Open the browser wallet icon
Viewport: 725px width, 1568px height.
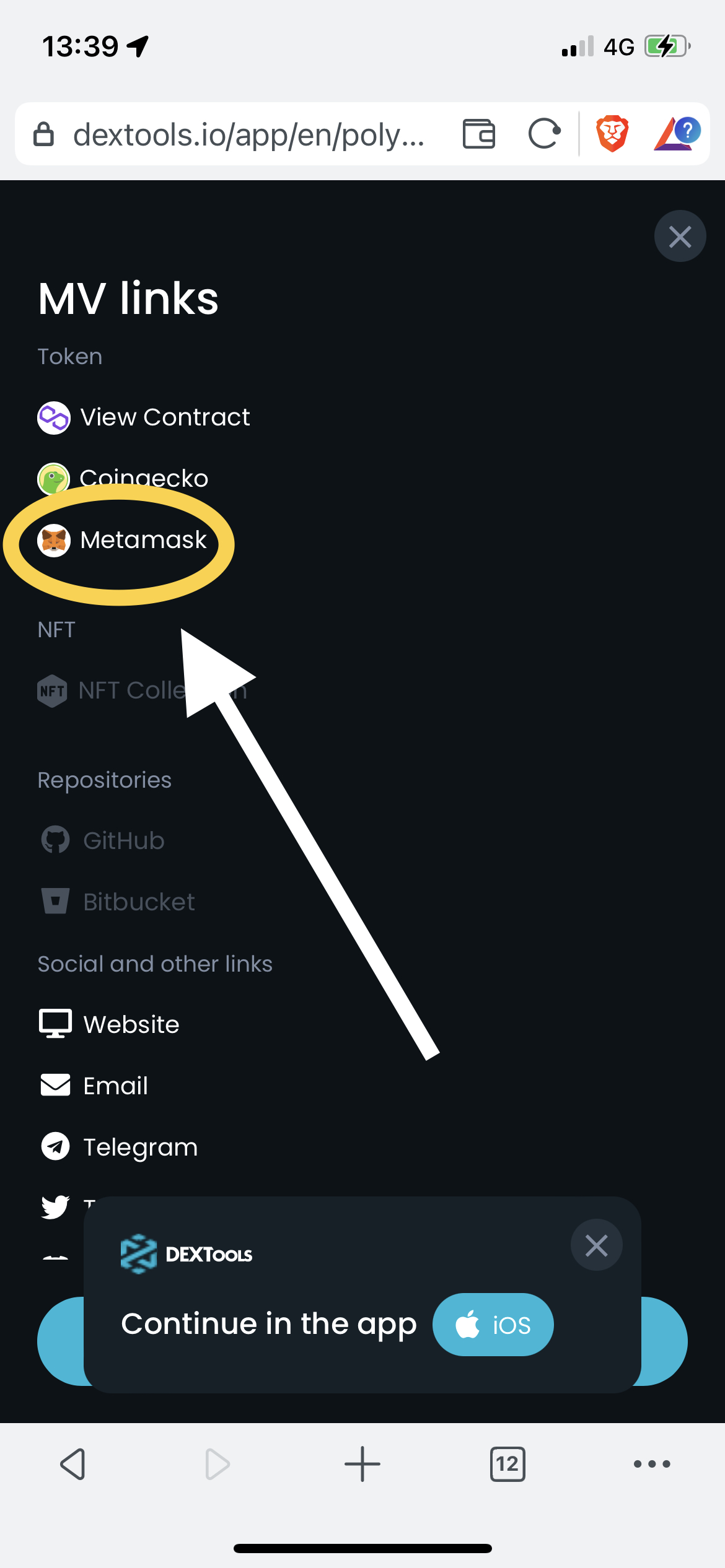coord(479,134)
